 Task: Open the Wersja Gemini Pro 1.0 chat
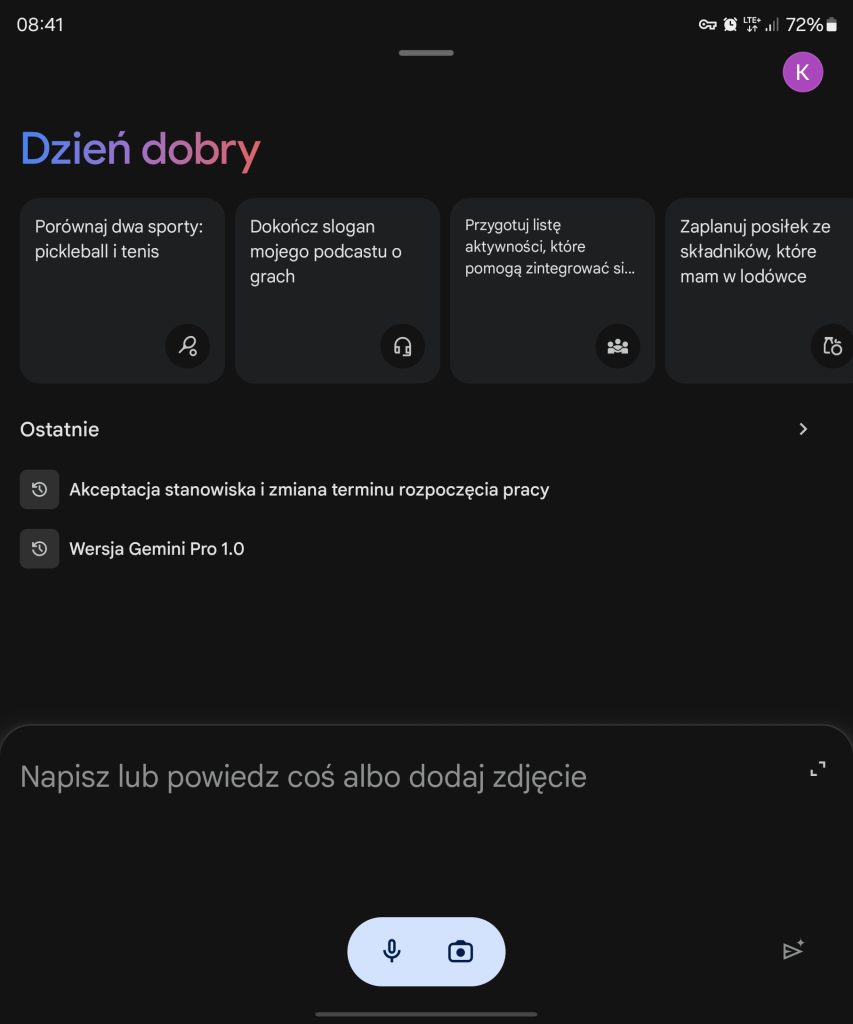coord(156,549)
